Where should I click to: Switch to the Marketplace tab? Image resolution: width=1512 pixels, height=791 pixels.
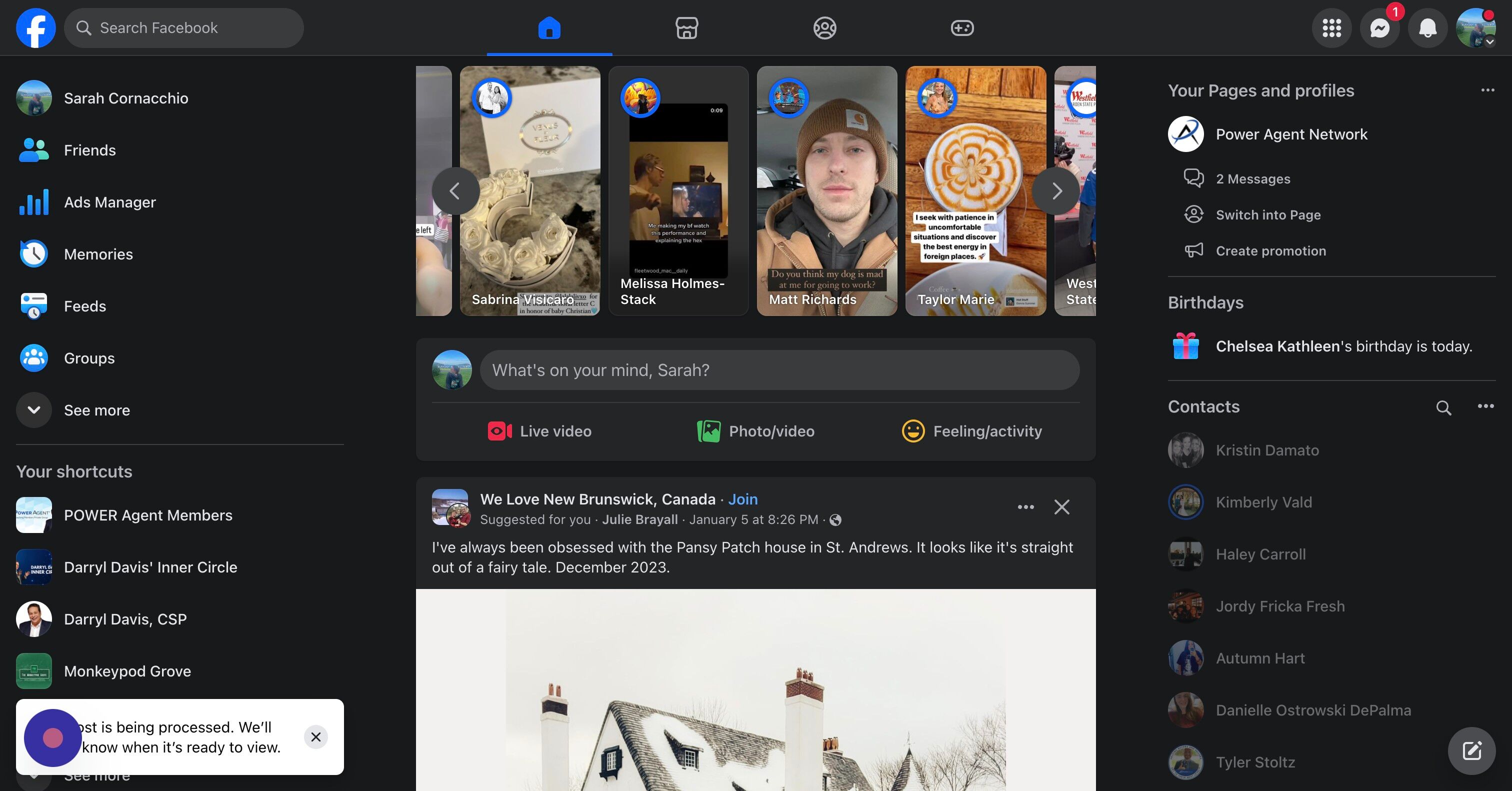(686, 28)
